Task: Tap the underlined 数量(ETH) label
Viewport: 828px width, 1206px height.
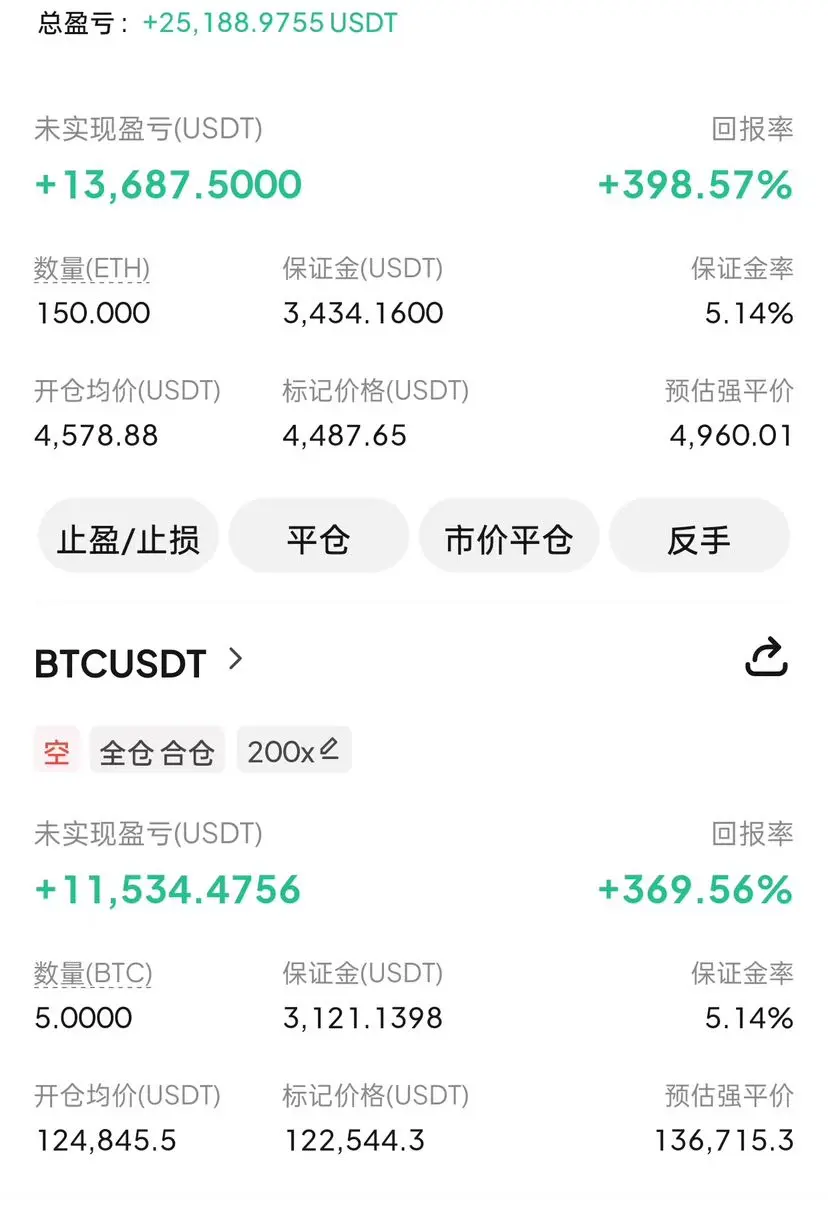Action: pos(92,269)
